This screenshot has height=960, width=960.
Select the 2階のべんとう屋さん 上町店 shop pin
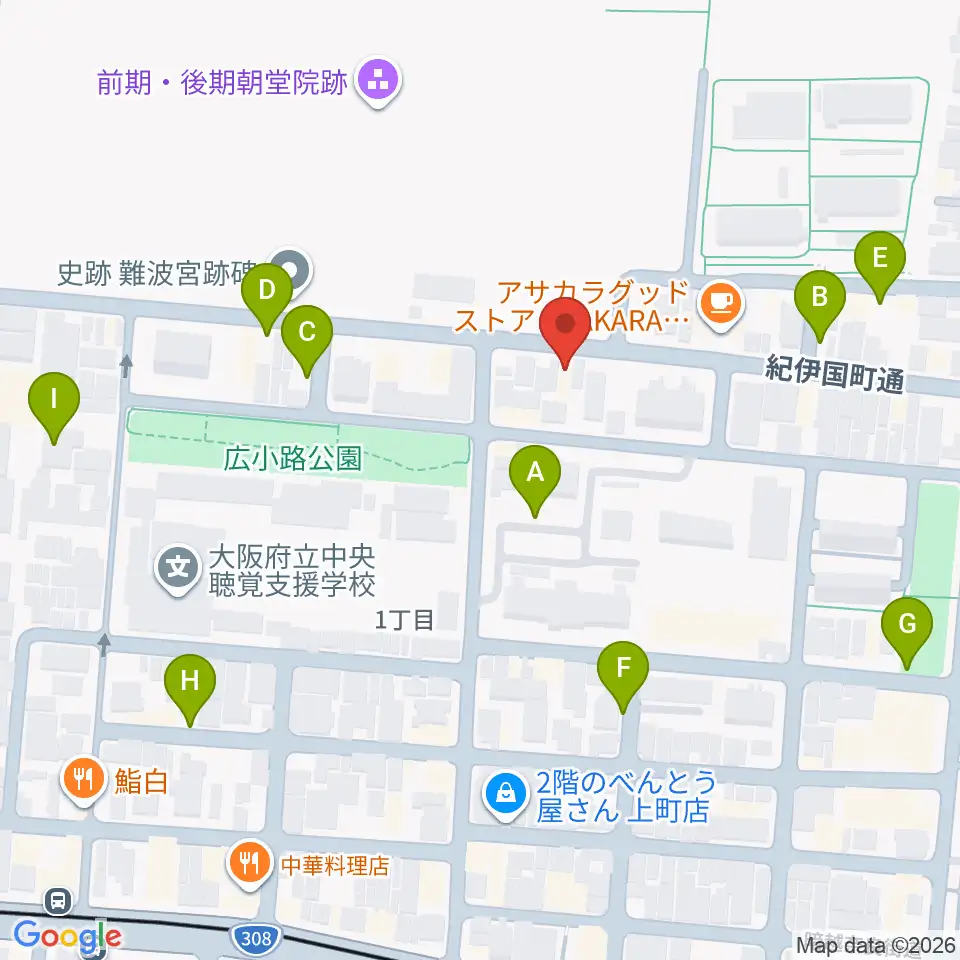[506, 796]
